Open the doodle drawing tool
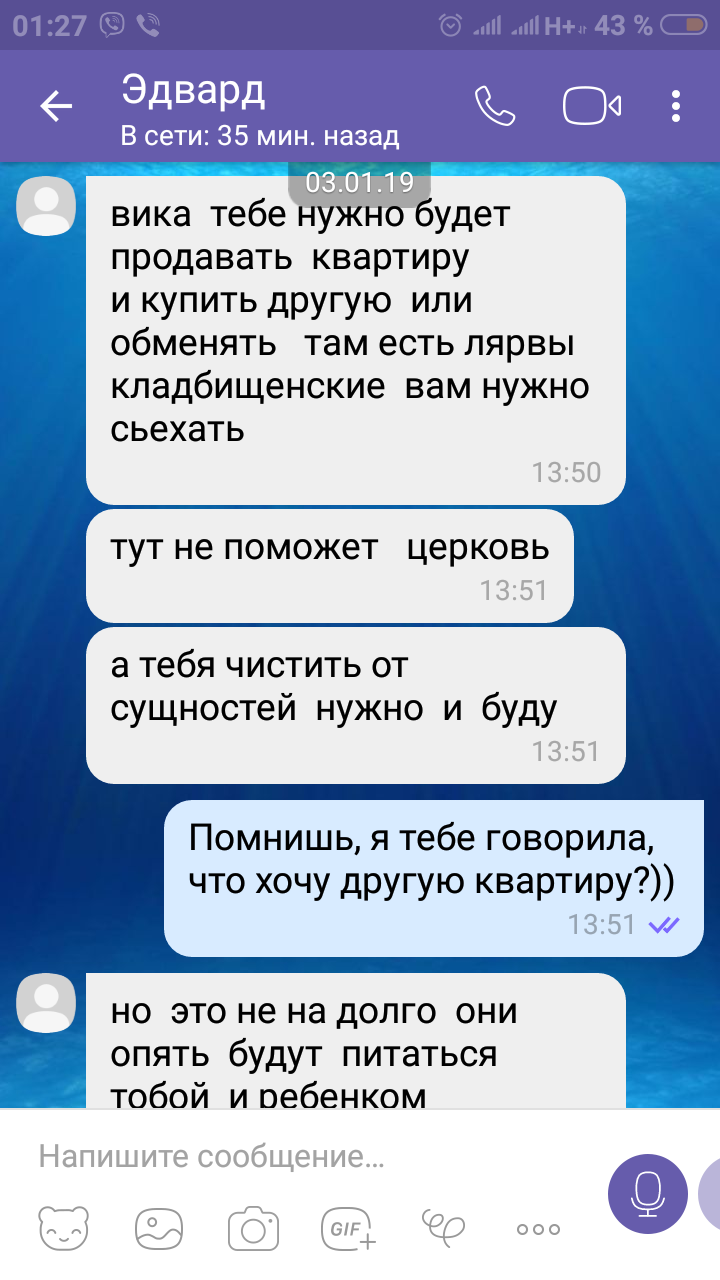Image resolution: width=720 pixels, height=1280 pixels. [443, 1229]
